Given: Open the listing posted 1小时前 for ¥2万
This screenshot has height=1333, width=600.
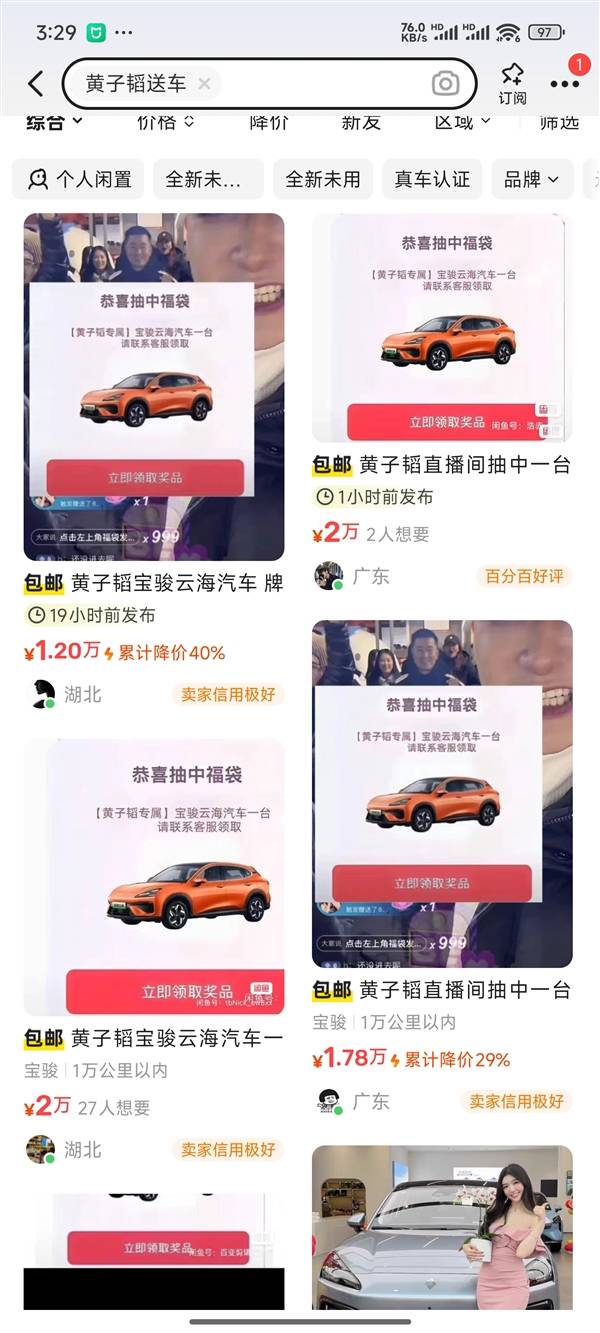Looking at the screenshot, I should coord(442,330).
